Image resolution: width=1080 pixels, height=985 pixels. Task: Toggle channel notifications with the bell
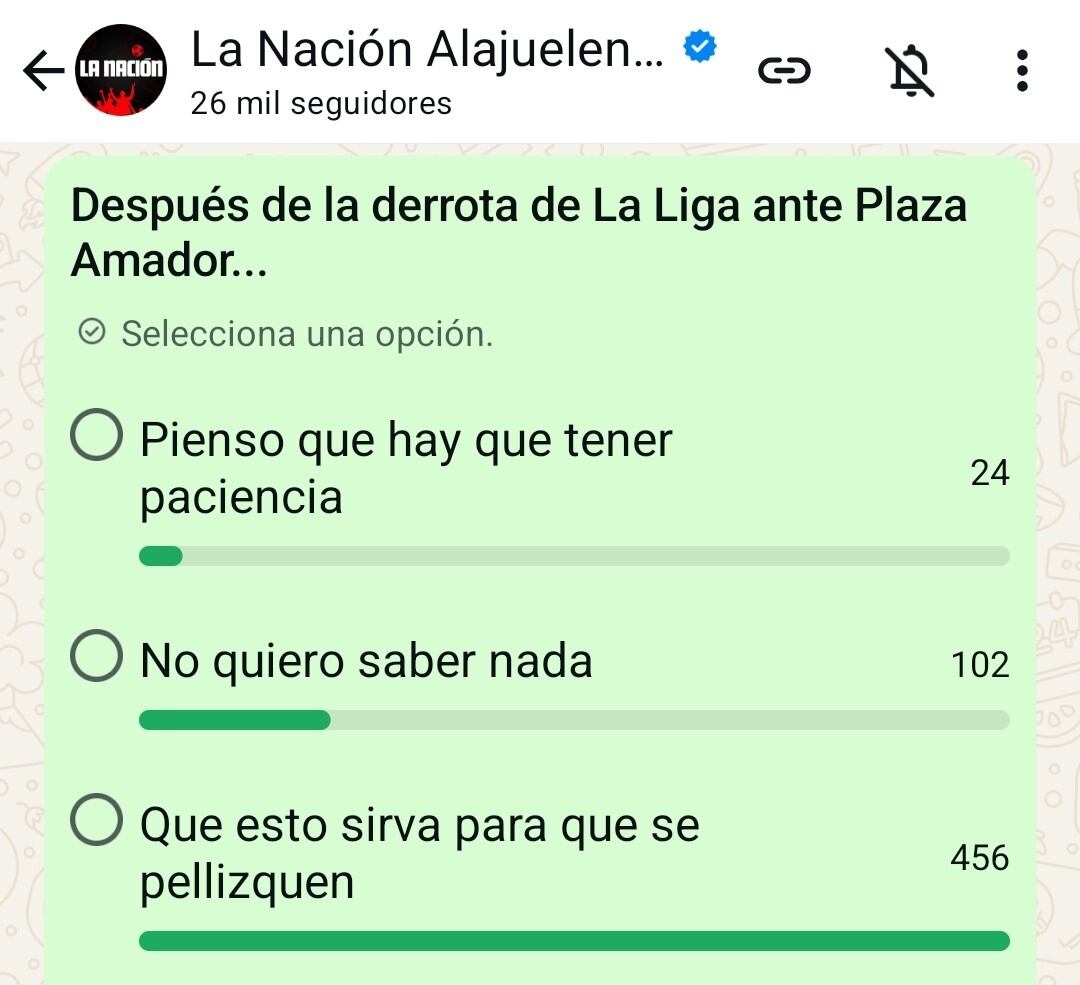911,71
